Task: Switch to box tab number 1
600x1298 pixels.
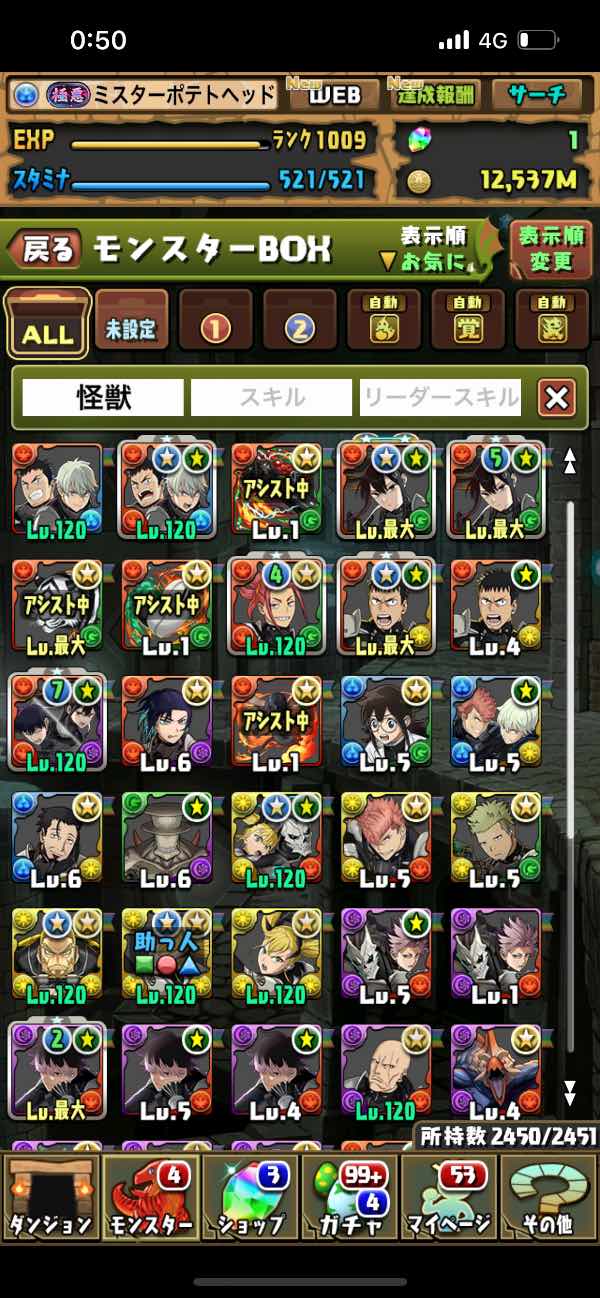Action: click(x=216, y=324)
